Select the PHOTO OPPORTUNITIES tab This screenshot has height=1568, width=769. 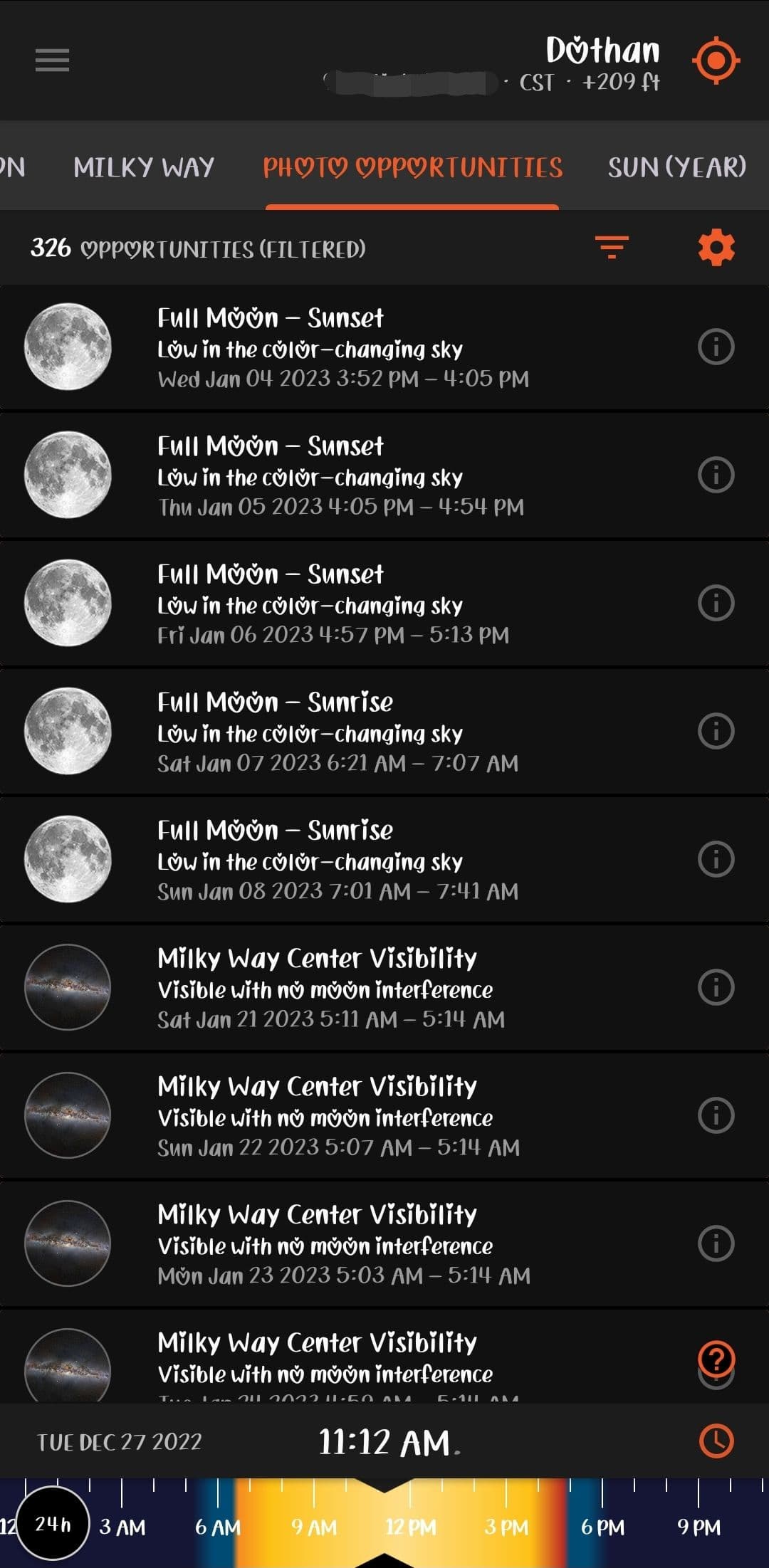click(x=413, y=167)
